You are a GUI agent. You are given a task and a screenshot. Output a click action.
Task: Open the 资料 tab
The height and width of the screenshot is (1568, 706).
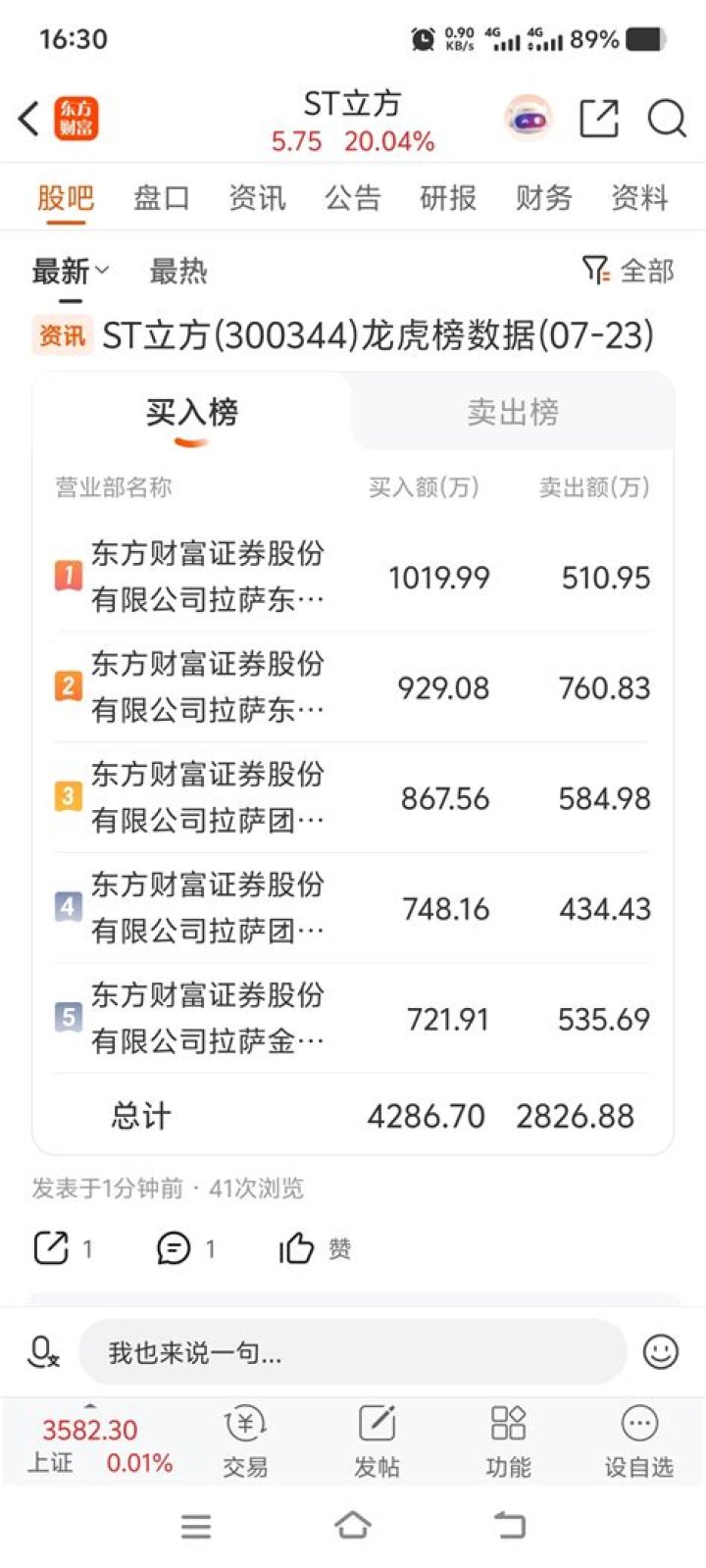coord(639,198)
